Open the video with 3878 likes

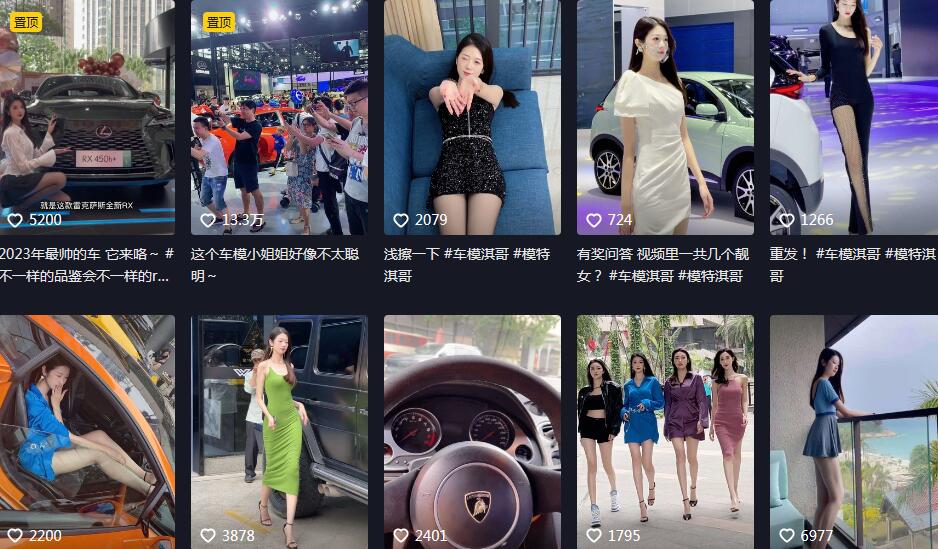[x=279, y=430]
